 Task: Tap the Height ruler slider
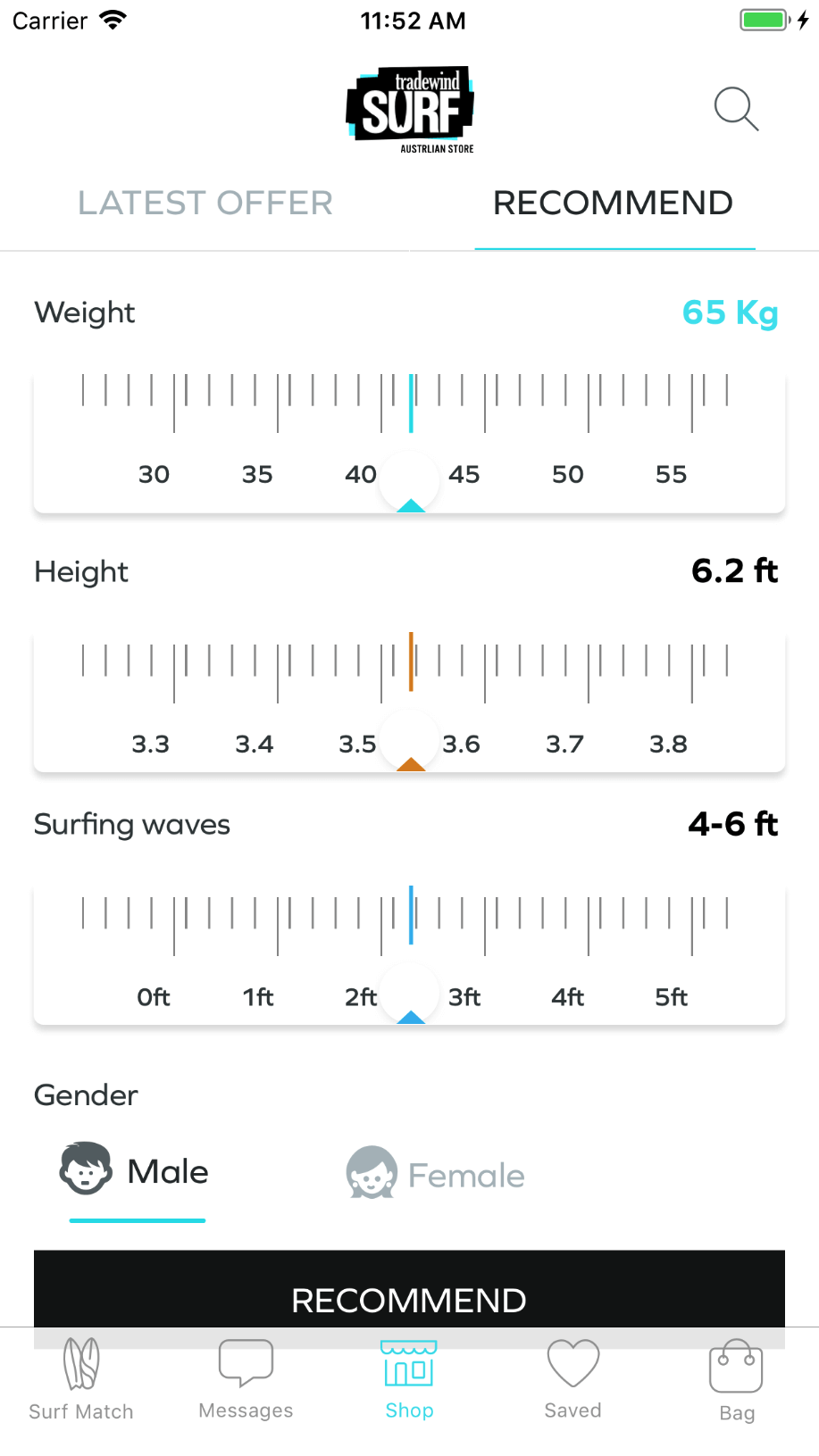coord(409,702)
